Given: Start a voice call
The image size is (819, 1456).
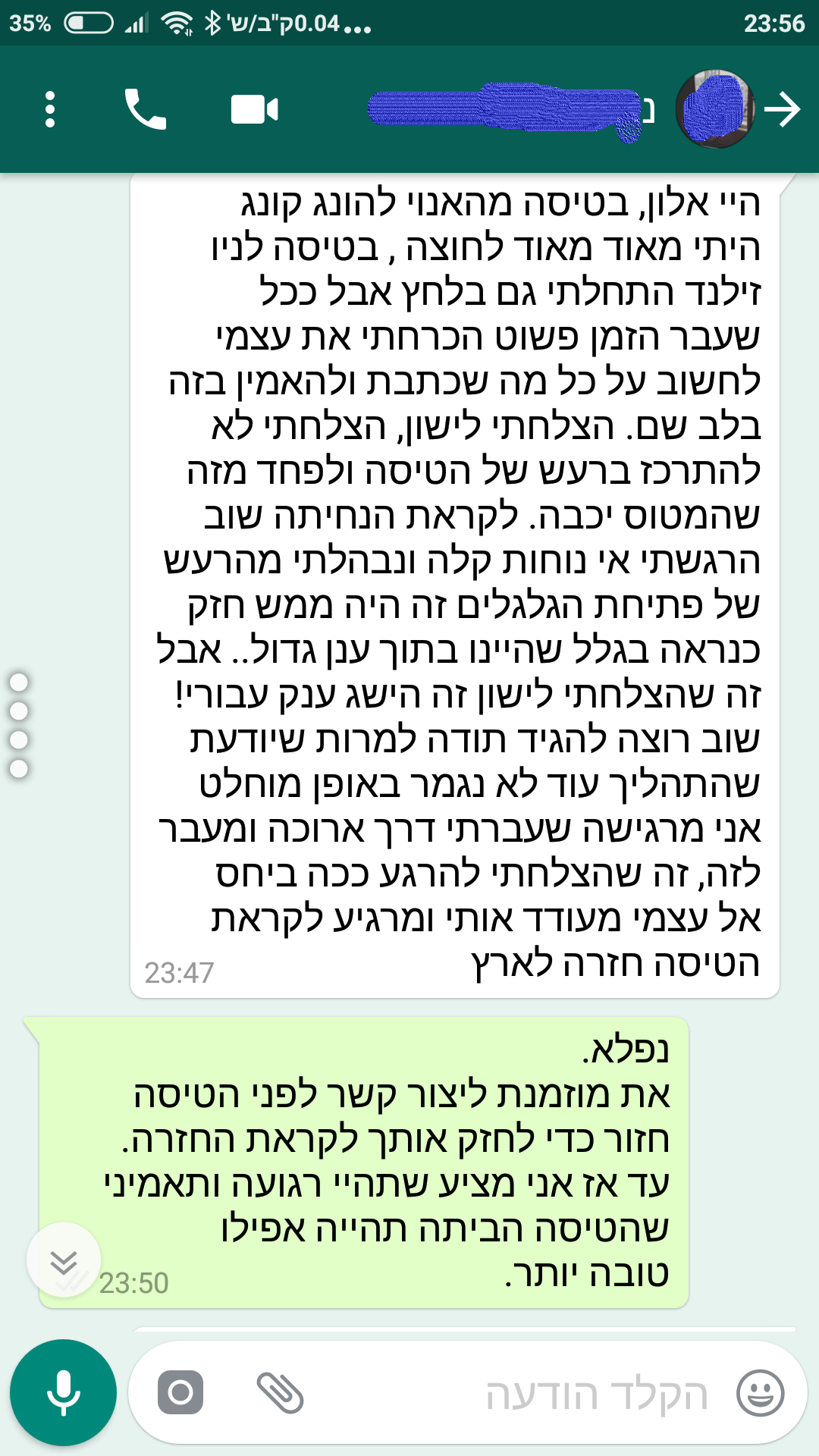Looking at the screenshot, I should click(x=145, y=109).
